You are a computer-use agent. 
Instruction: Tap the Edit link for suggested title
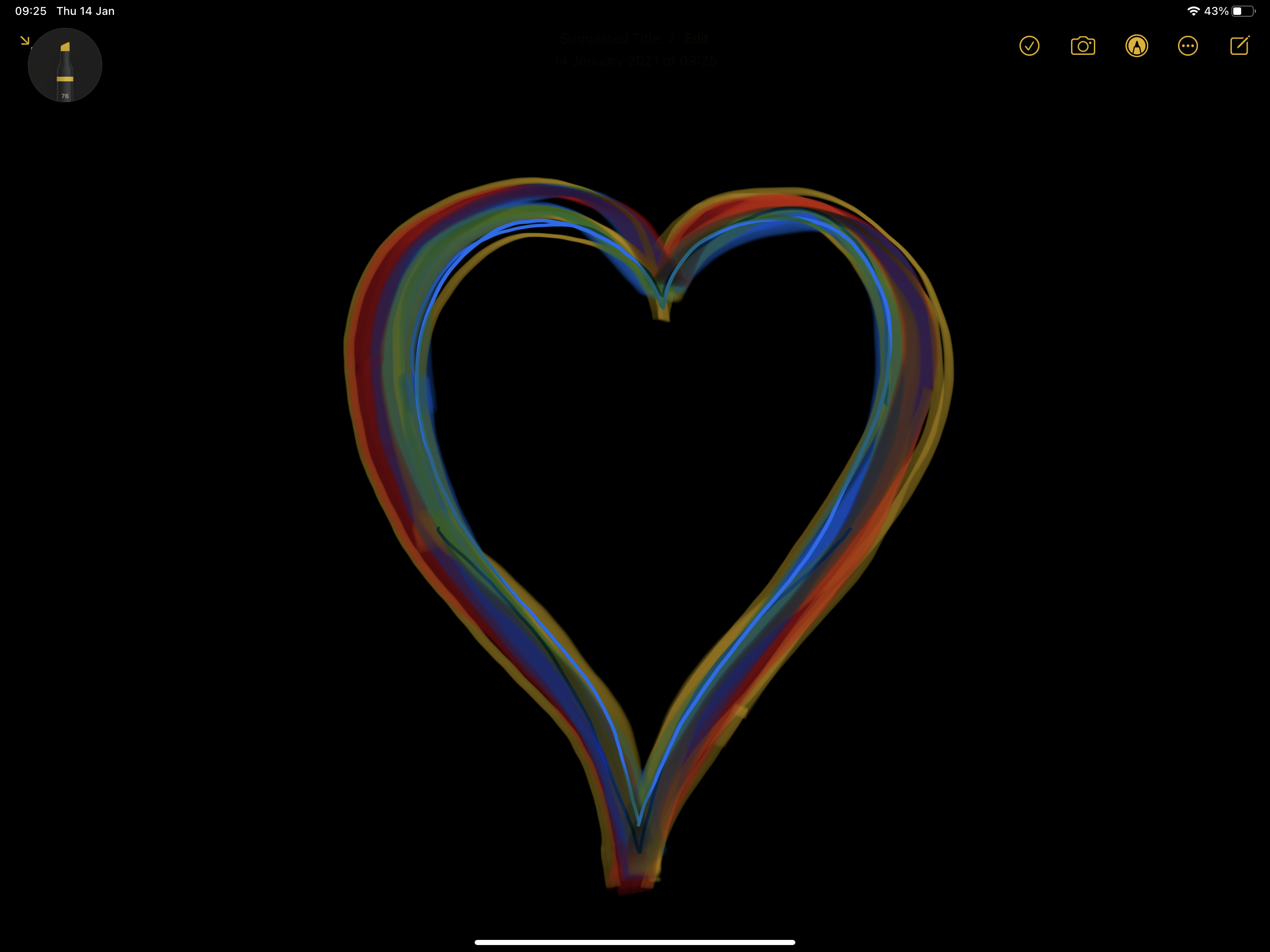[x=696, y=39]
